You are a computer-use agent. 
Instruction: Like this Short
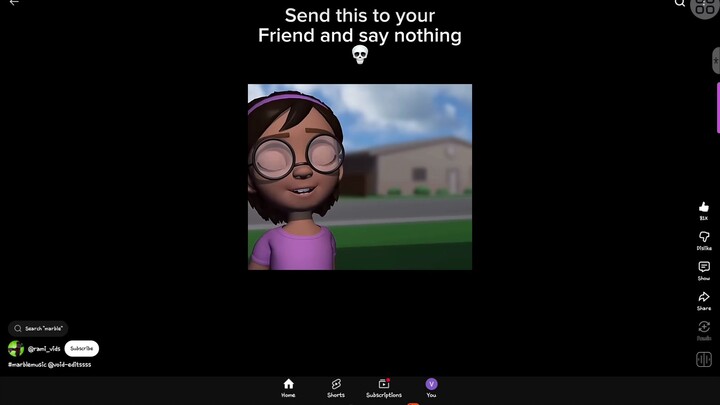704,208
